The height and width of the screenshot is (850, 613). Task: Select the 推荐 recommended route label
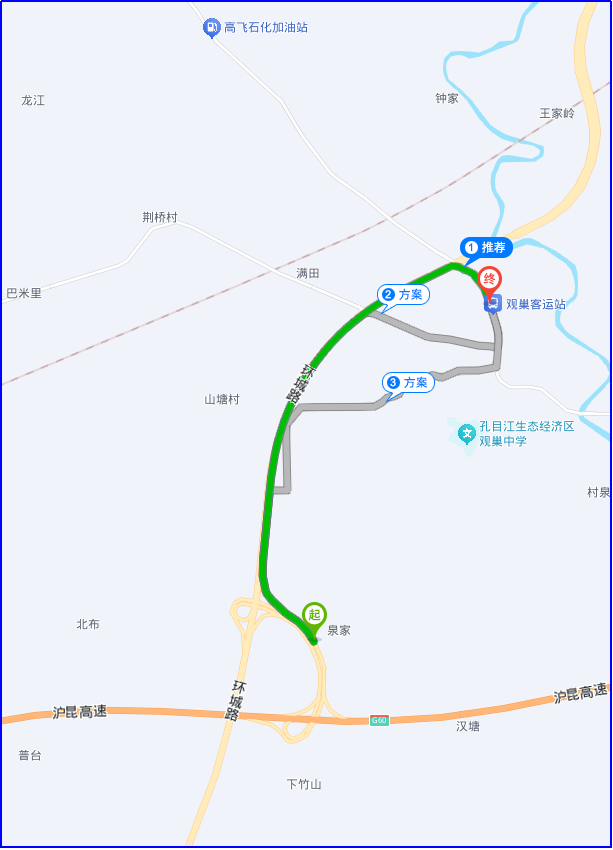pos(486,247)
